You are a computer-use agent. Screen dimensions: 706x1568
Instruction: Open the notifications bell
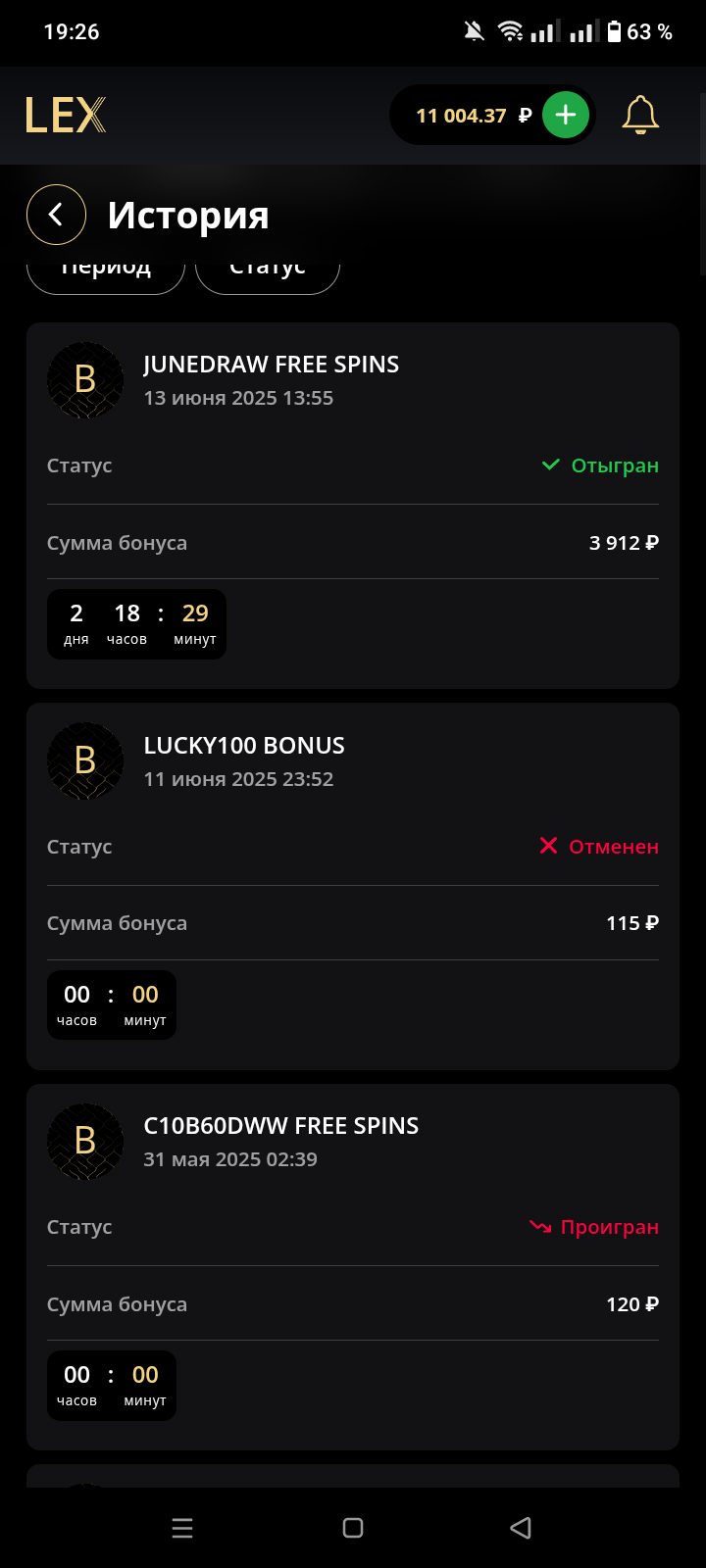(640, 116)
